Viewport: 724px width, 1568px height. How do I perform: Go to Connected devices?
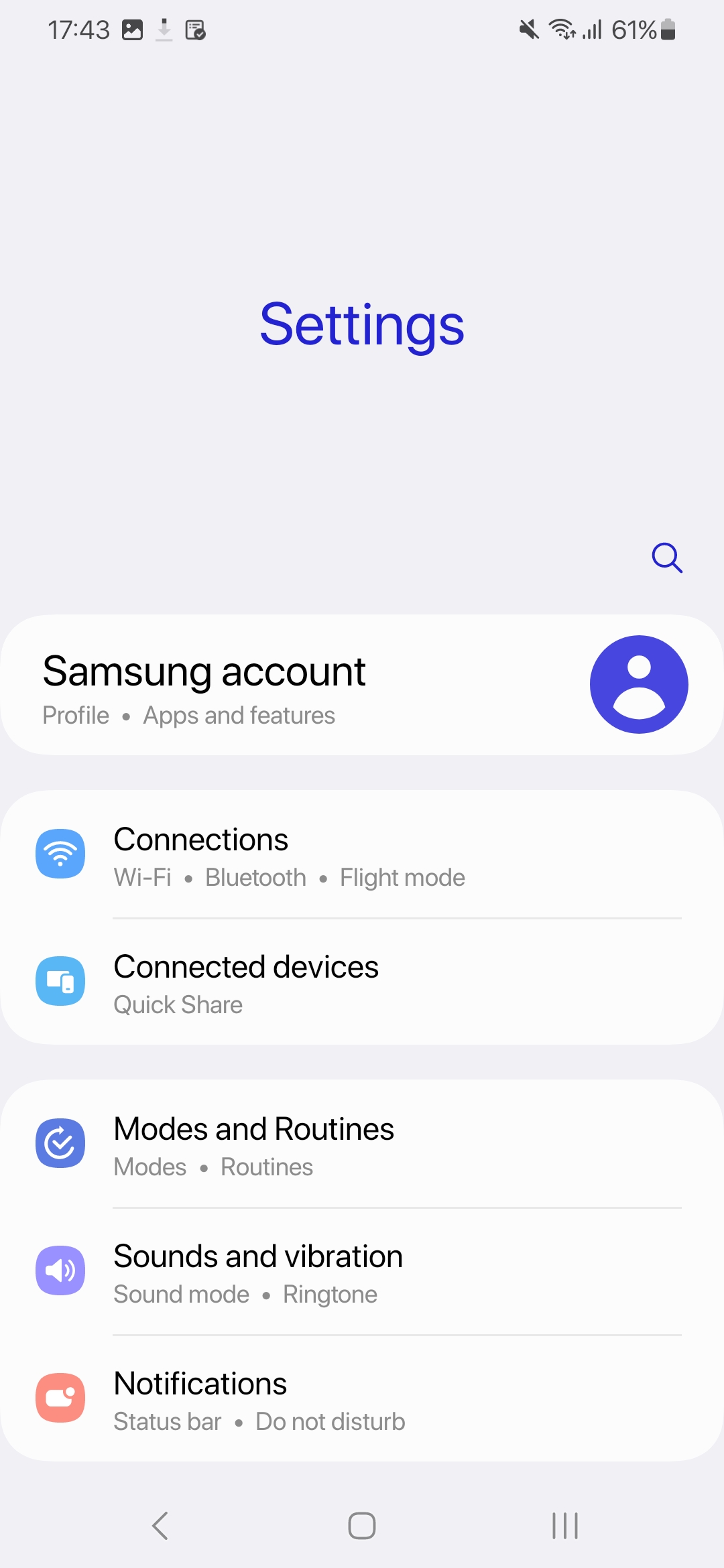(x=362, y=982)
